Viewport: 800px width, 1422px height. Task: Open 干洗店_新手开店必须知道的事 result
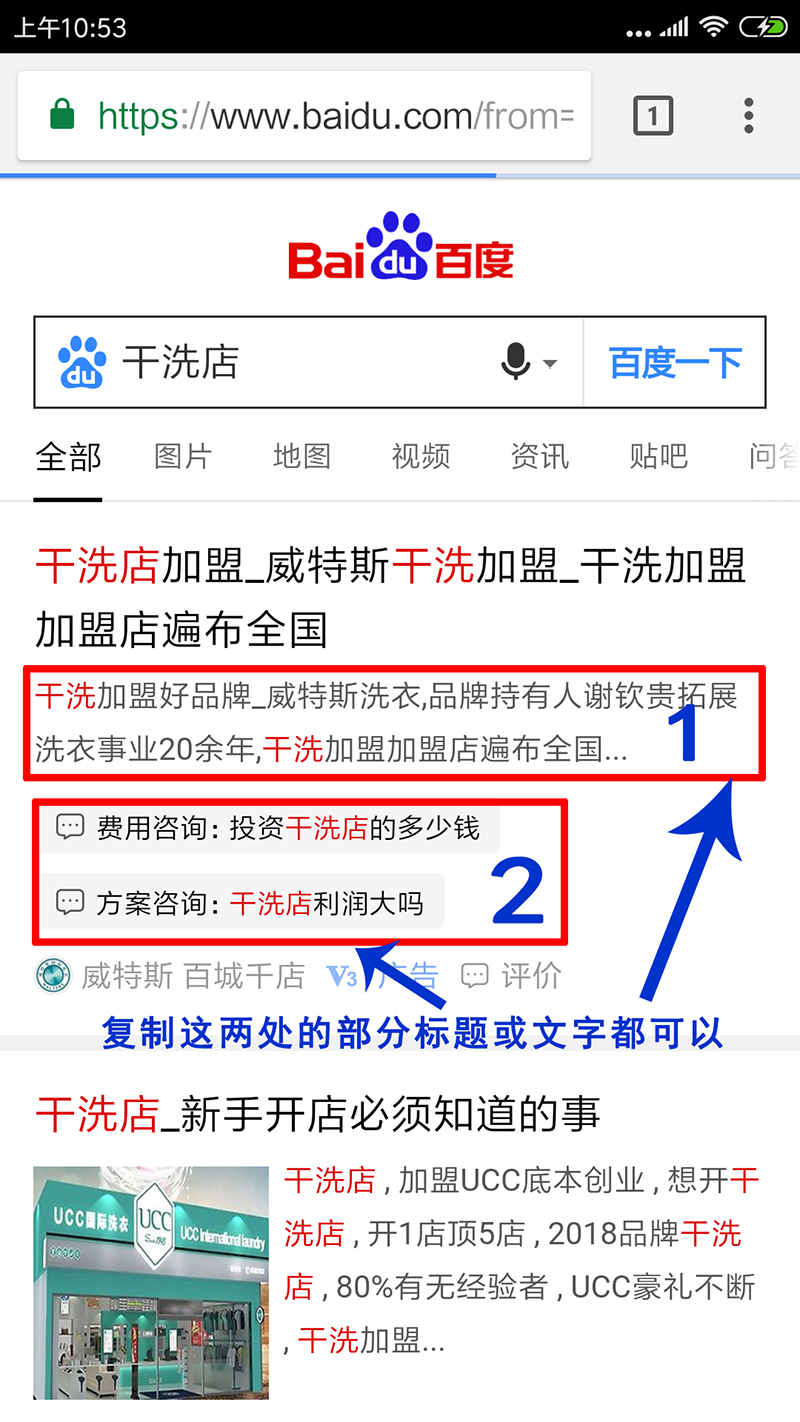(318, 1114)
